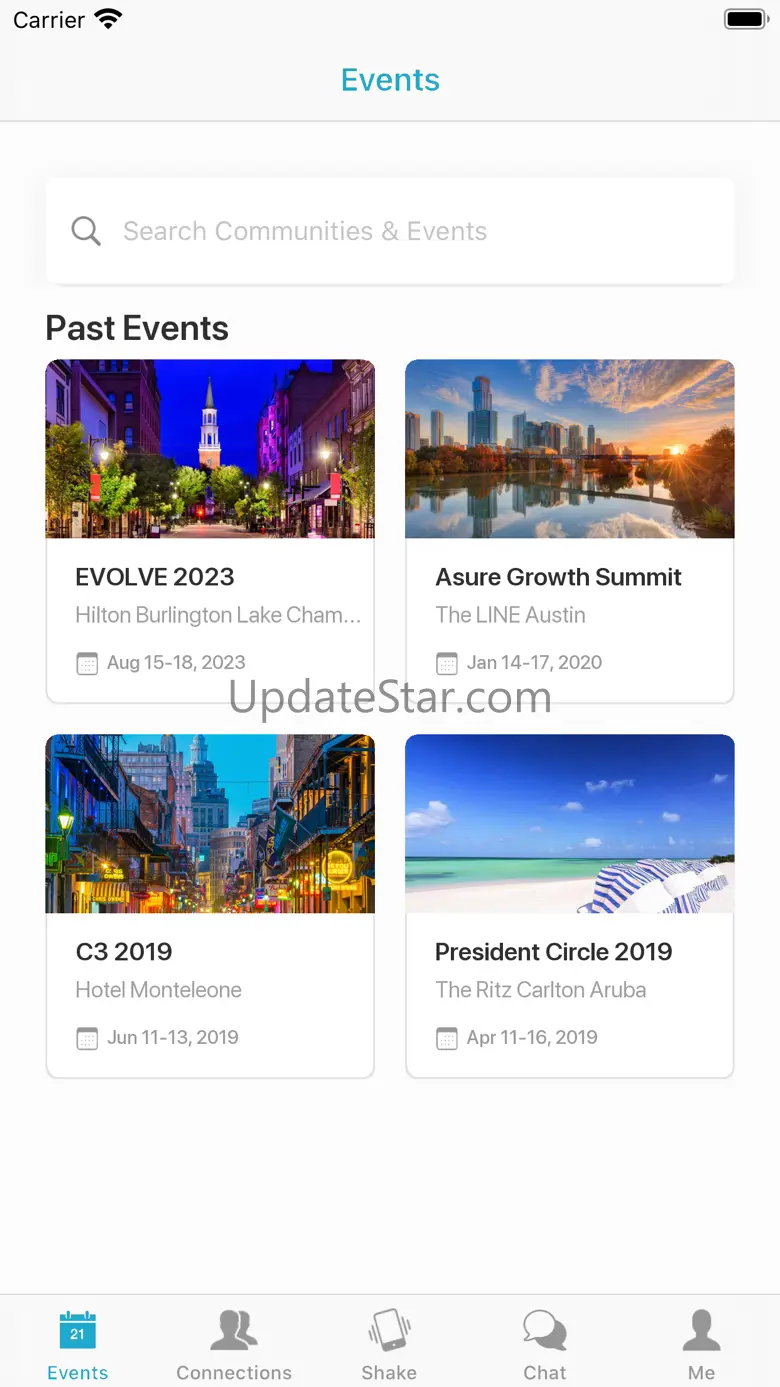Select the Events tab
780x1387 pixels.
tap(78, 1345)
